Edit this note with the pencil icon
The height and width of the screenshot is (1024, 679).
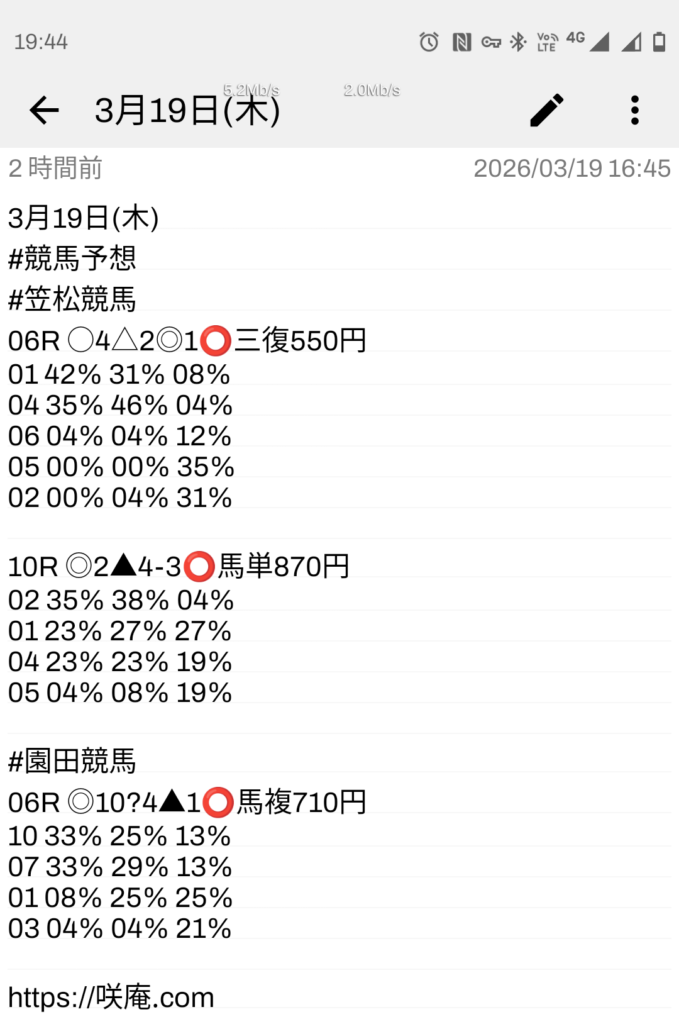(547, 110)
